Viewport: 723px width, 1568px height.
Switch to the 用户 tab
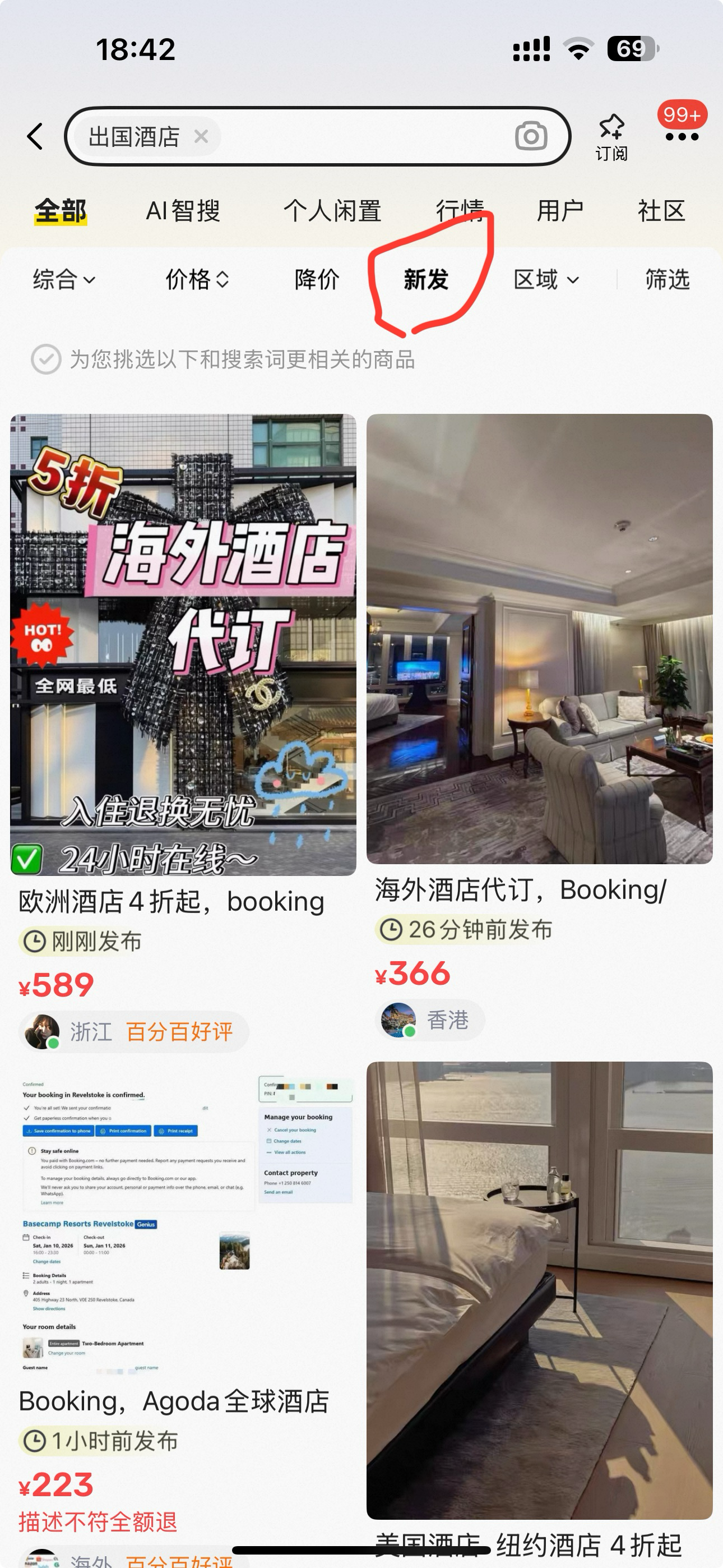560,211
